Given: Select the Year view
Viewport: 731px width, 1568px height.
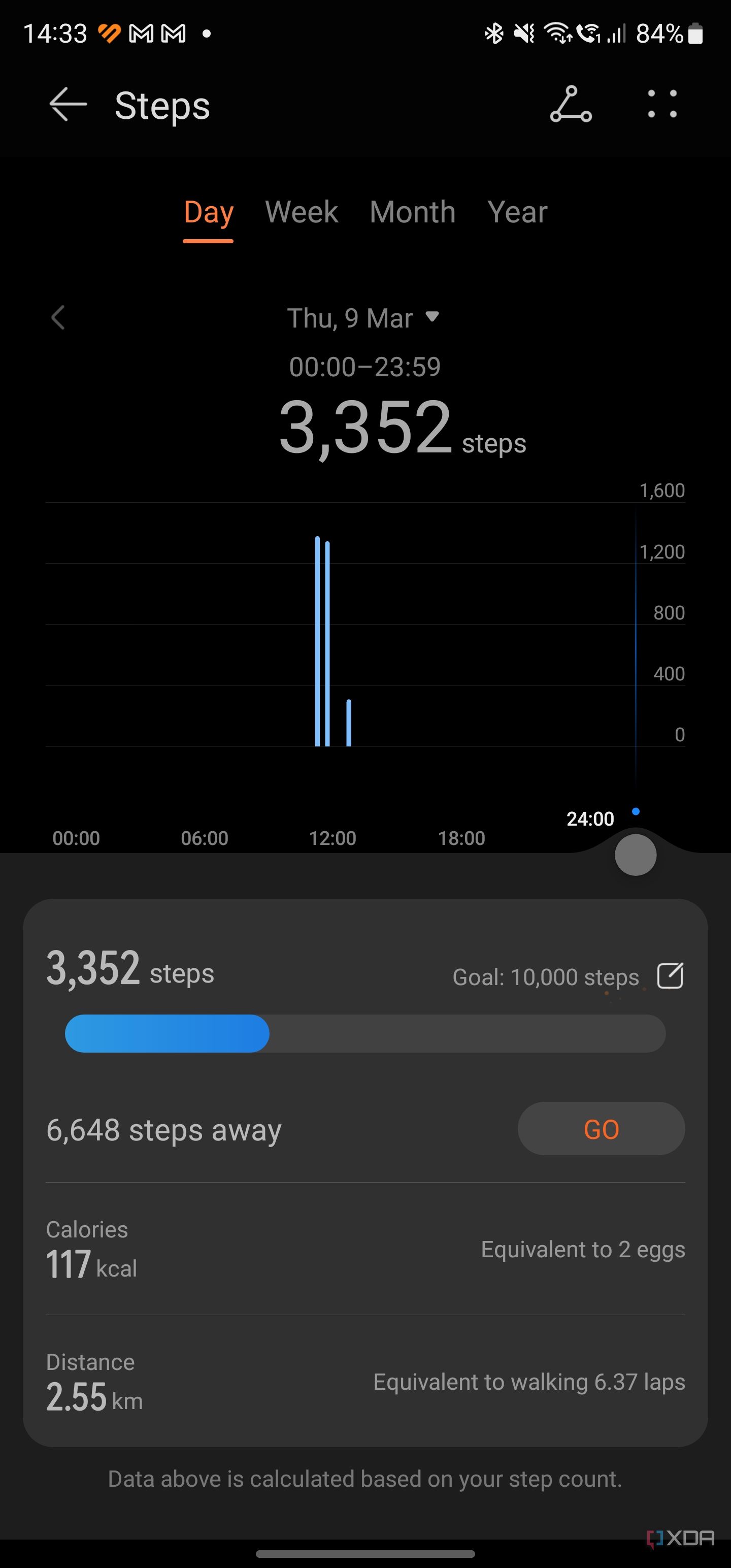Looking at the screenshot, I should [517, 212].
